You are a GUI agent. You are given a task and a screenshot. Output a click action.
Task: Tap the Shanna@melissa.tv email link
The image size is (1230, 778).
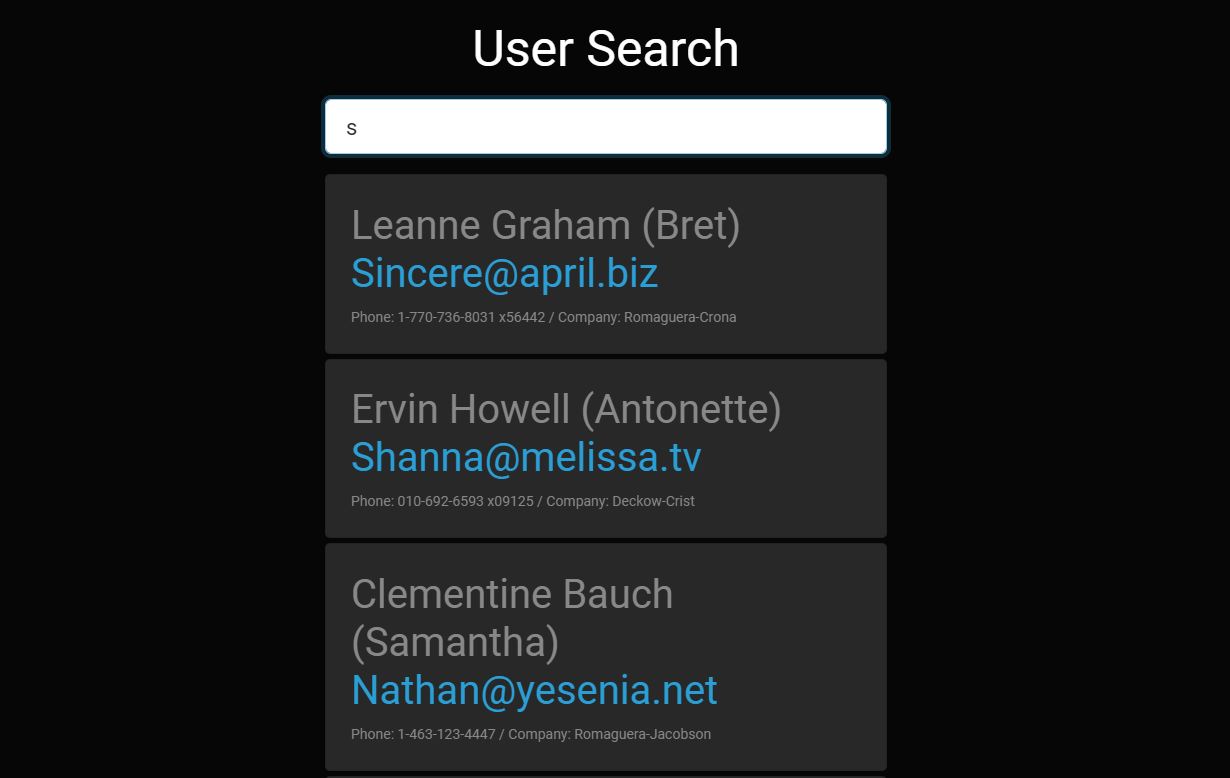click(526, 457)
